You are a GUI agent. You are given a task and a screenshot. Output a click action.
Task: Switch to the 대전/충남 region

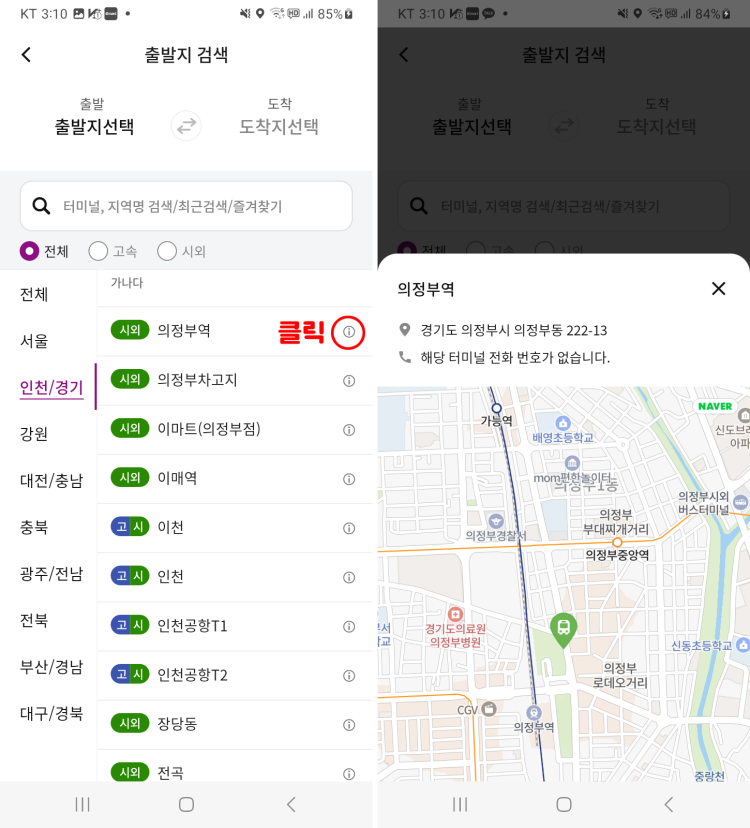(52, 480)
